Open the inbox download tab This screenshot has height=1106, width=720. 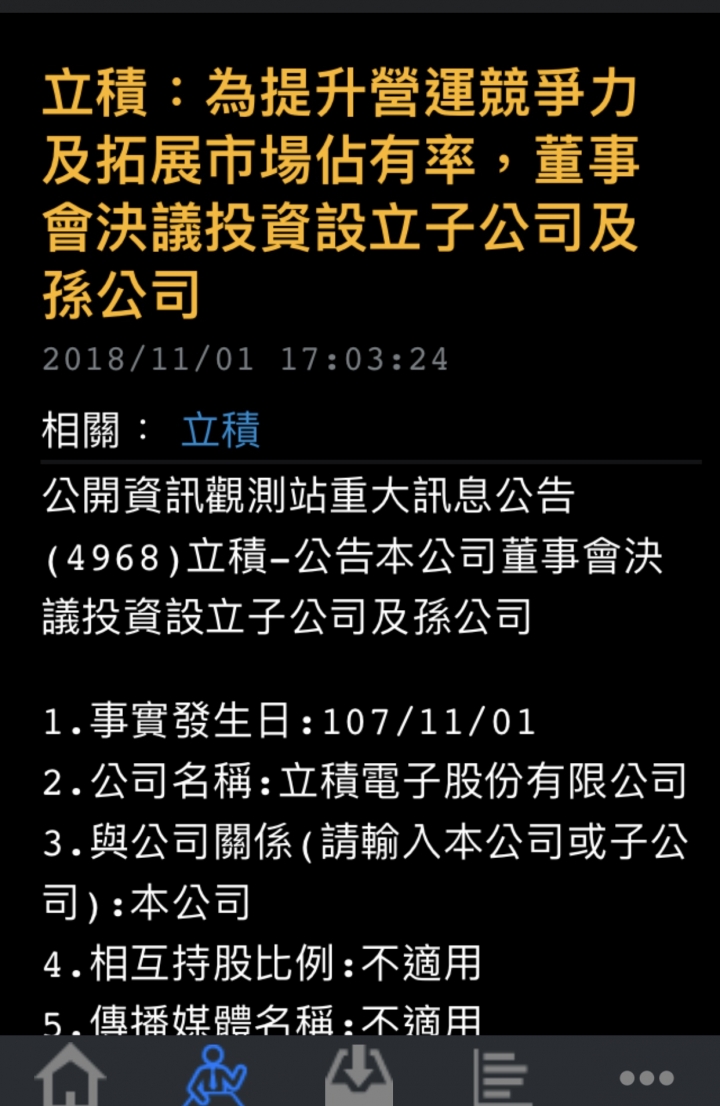(x=359, y=1076)
